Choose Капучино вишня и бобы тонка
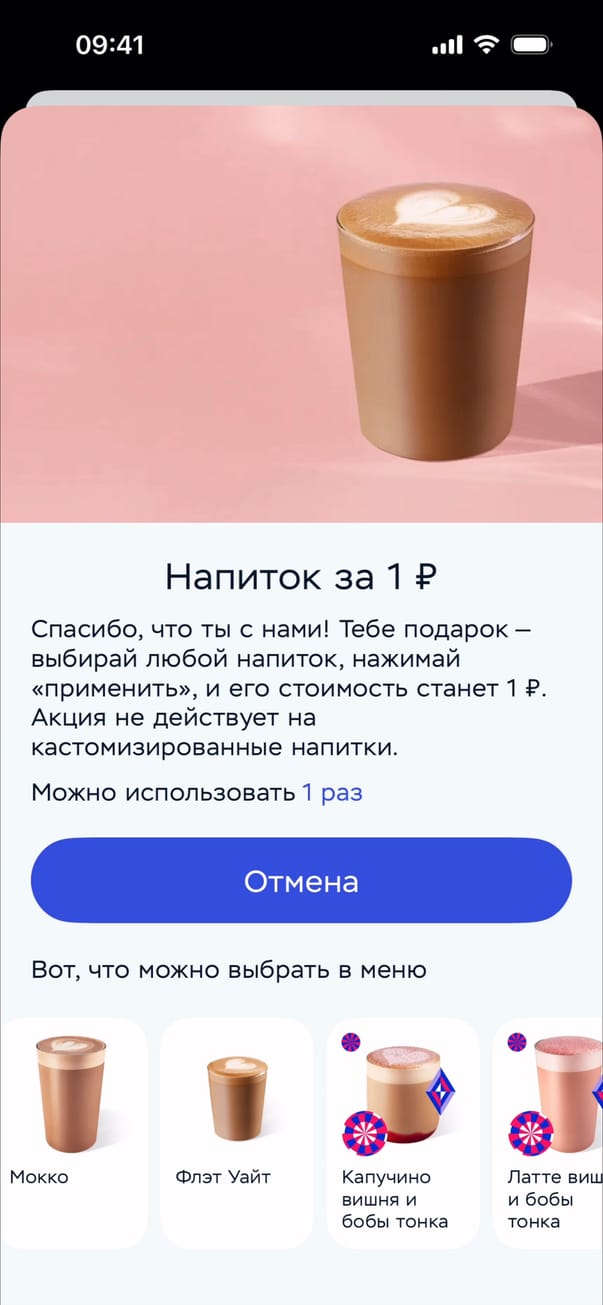Viewport: 603px width, 1305px height. click(x=402, y=1130)
